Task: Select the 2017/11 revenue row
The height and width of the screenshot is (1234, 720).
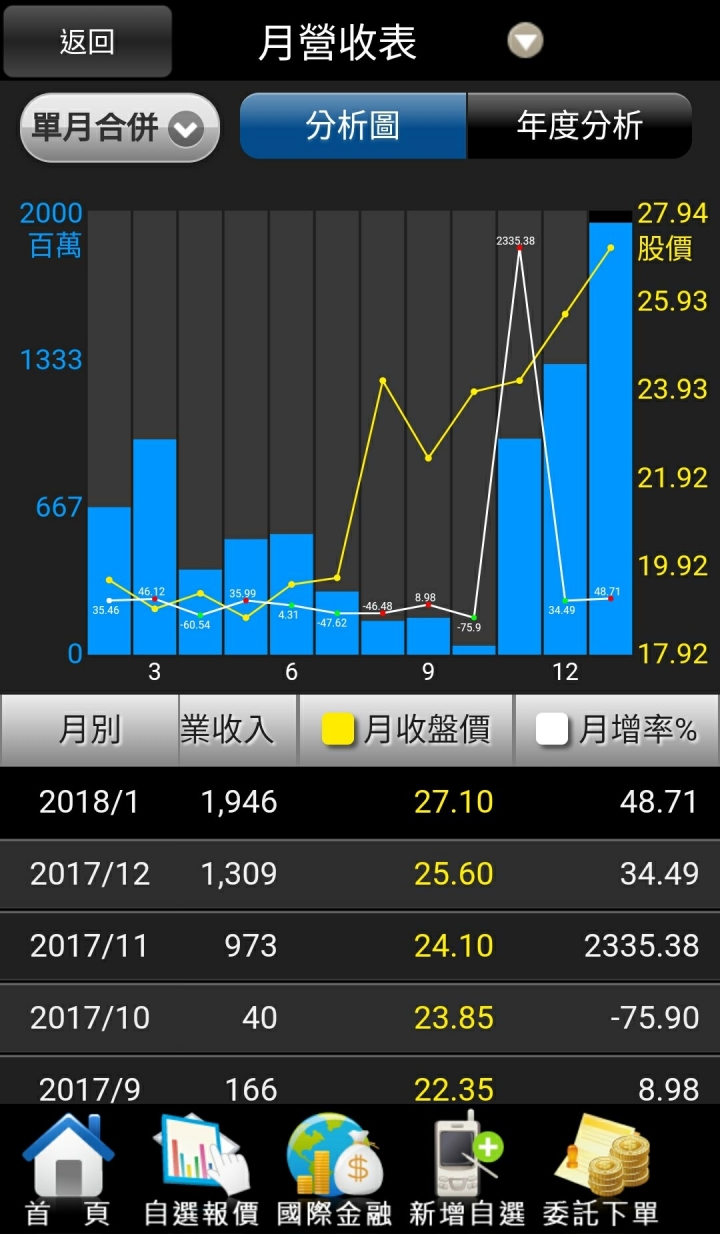Action: point(360,946)
